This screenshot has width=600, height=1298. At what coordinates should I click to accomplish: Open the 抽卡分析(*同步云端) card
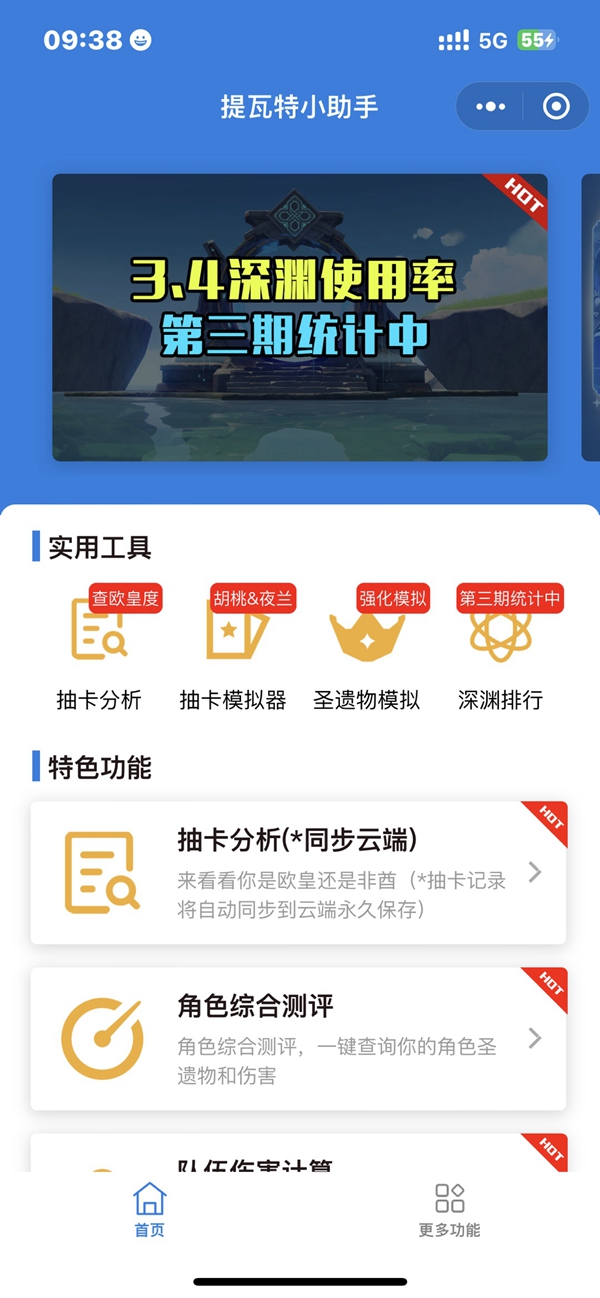pyautogui.click(x=298, y=872)
